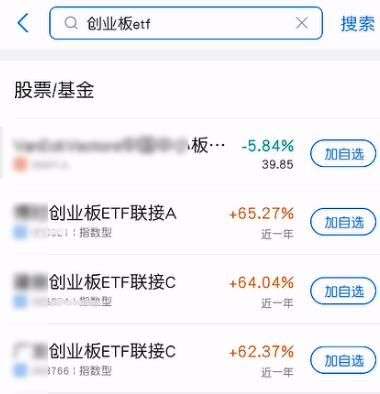380x394 pixels.
Task: Clear the search text with the X
Action: (x=302, y=23)
